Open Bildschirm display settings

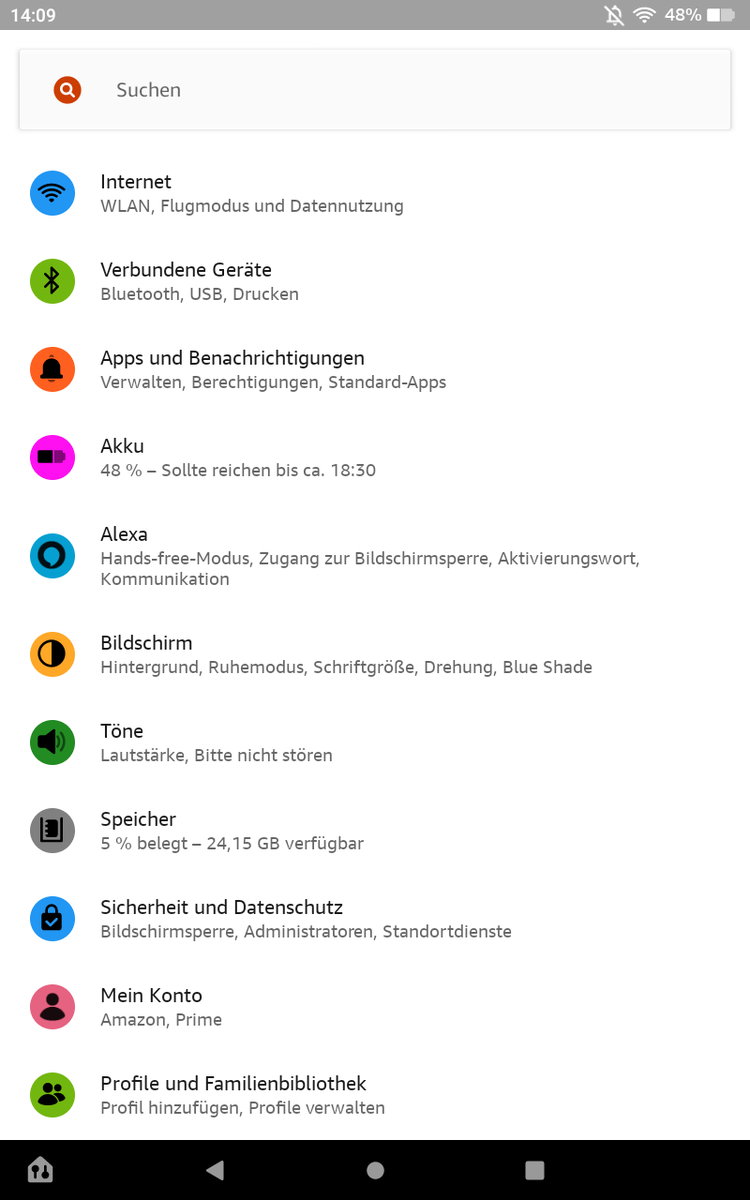pyautogui.click(x=375, y=655)
